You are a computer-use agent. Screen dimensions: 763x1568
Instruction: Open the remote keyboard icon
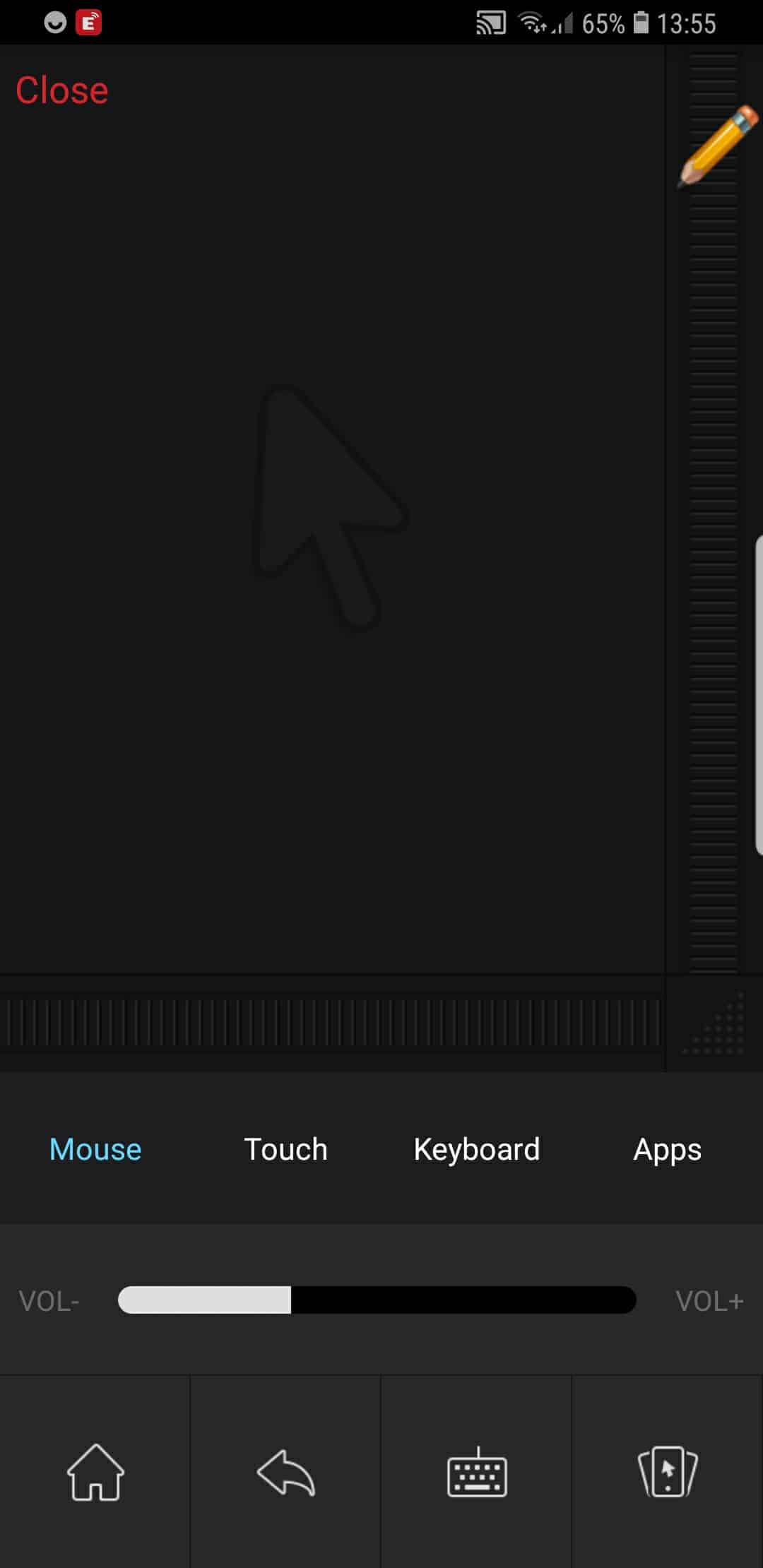[x=477, y=1472]
